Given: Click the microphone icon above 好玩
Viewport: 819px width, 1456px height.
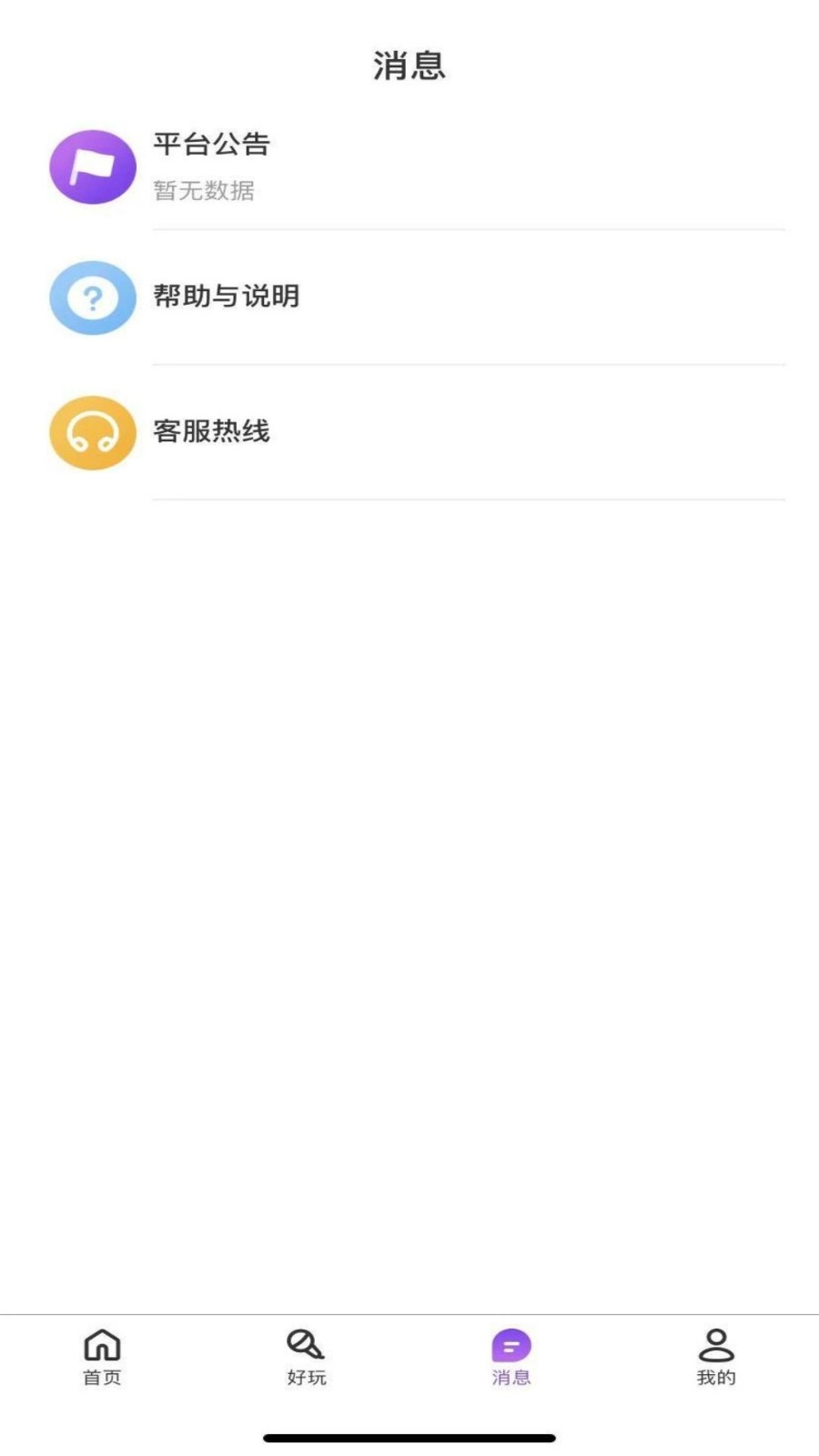Looking at the screenshot, I should 306,1344.
